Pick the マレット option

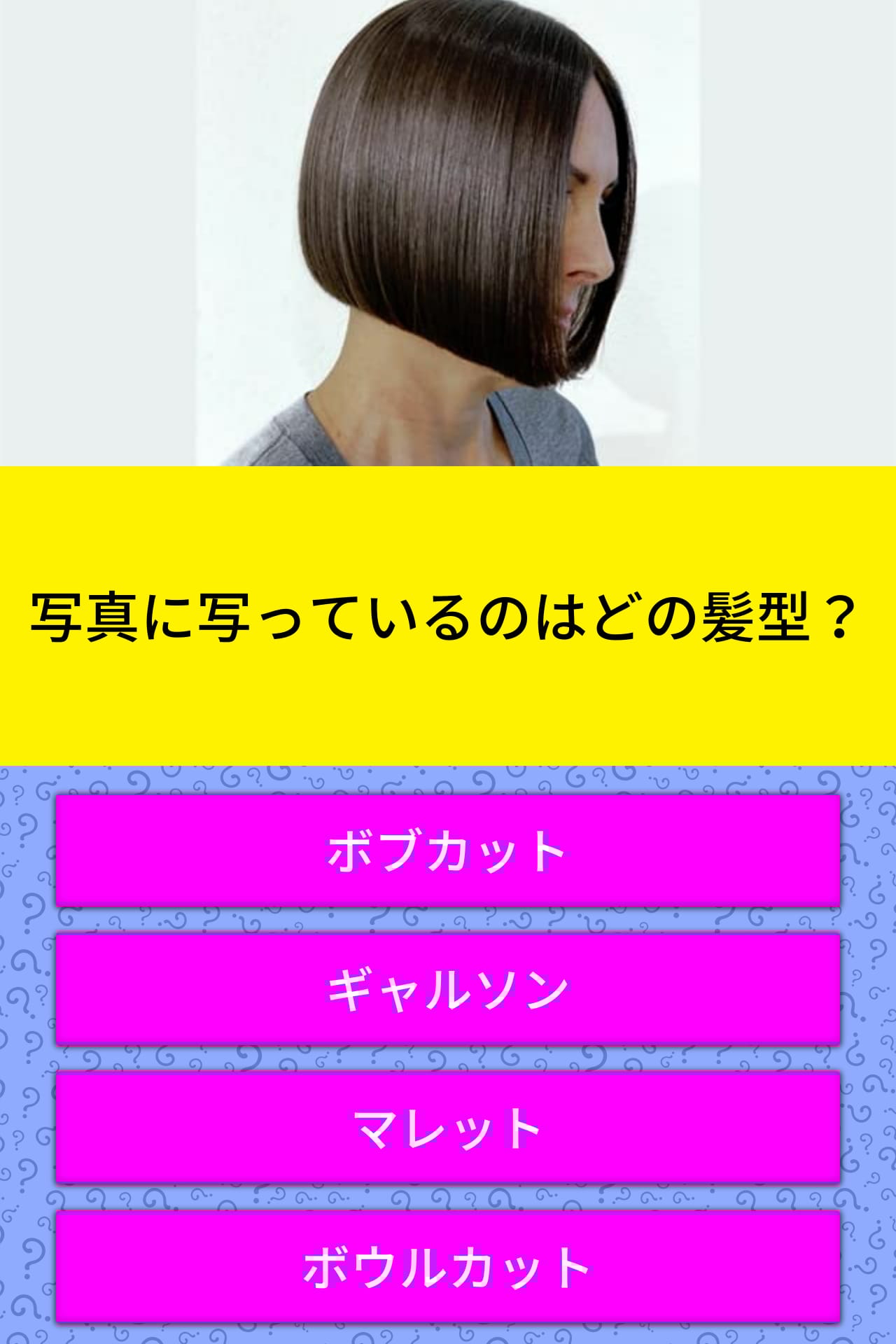point(448,1128)
